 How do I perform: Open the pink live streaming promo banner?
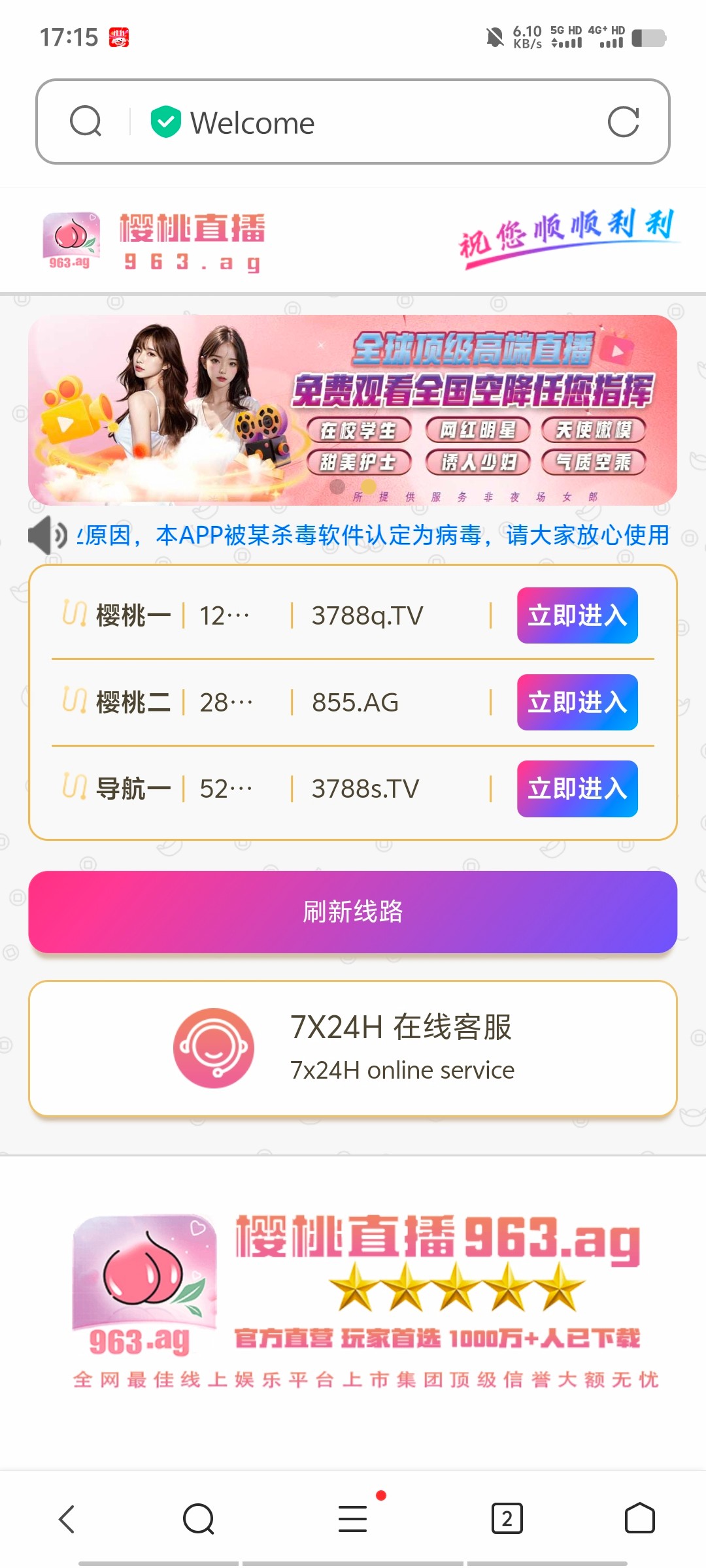pos(352,410)
